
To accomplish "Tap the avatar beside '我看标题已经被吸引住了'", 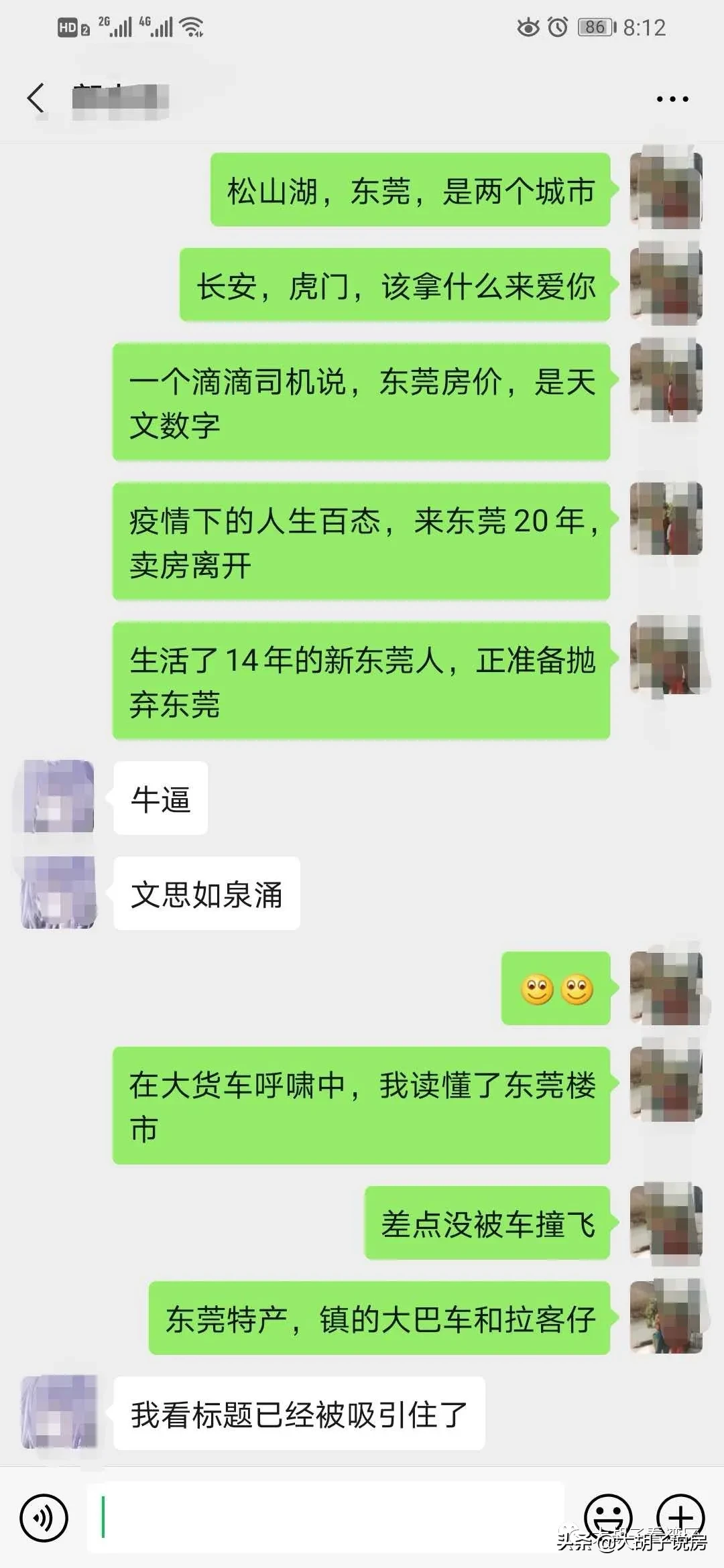I will coord(58,1413).
